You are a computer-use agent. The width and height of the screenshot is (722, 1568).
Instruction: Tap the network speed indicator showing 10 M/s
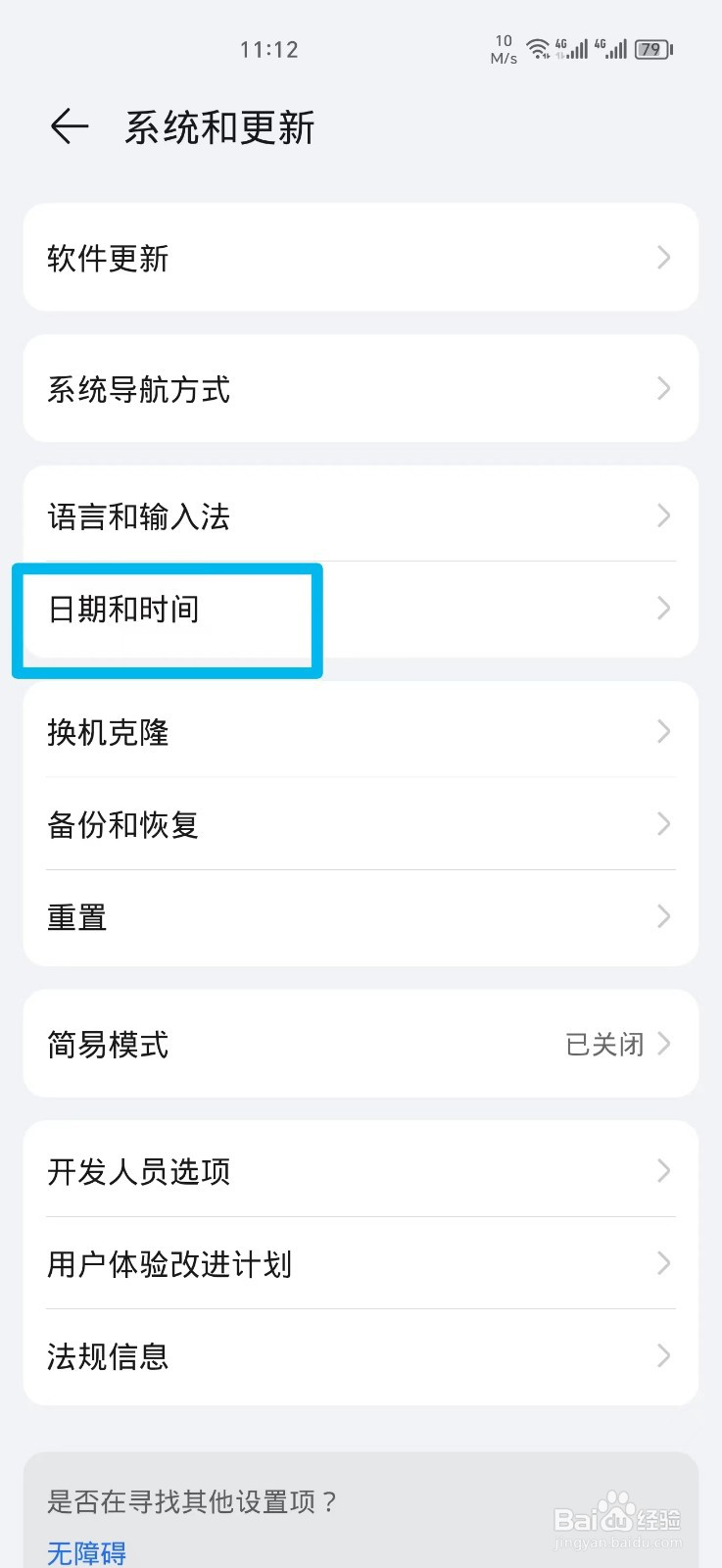point(503,48)
